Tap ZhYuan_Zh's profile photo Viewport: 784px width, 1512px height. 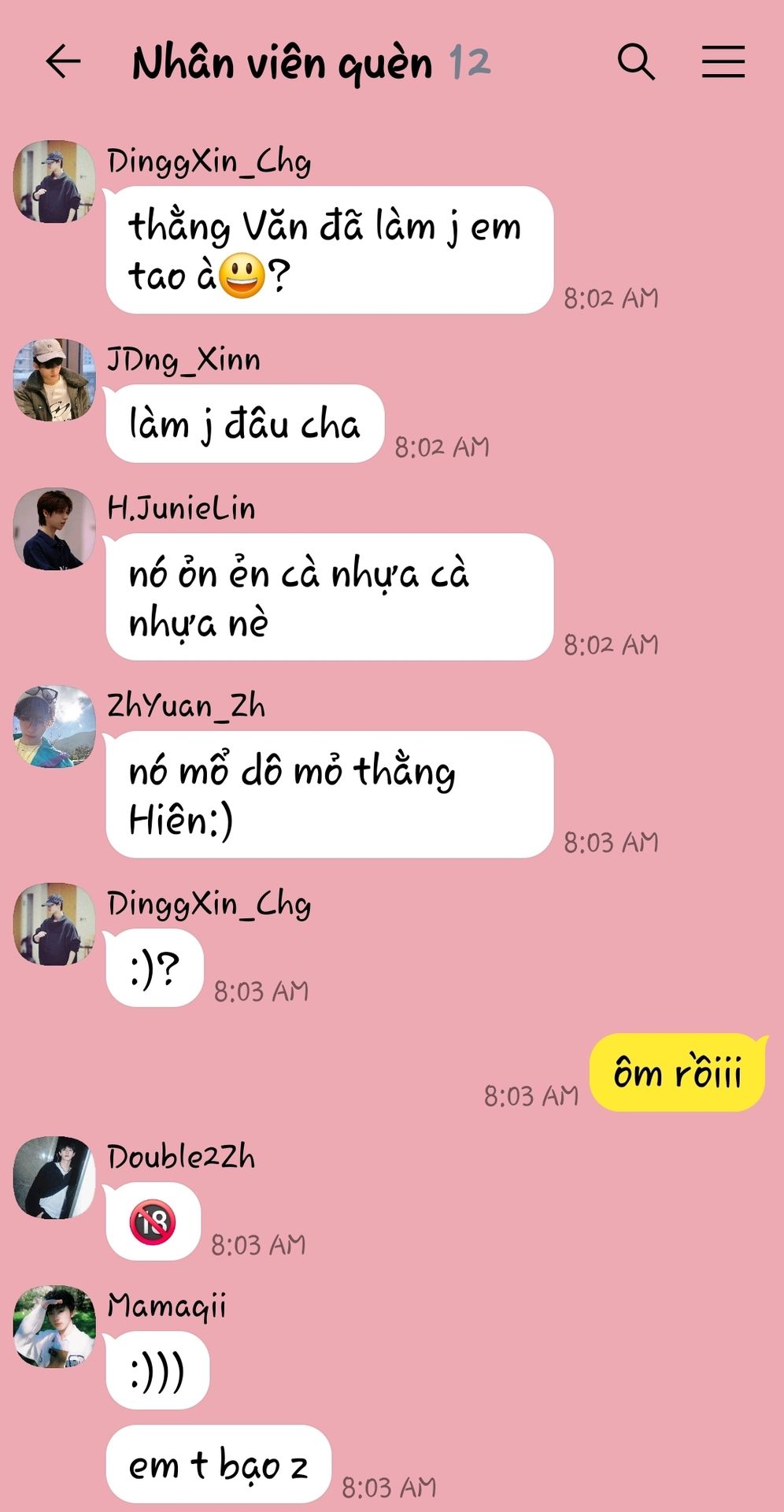54,726
